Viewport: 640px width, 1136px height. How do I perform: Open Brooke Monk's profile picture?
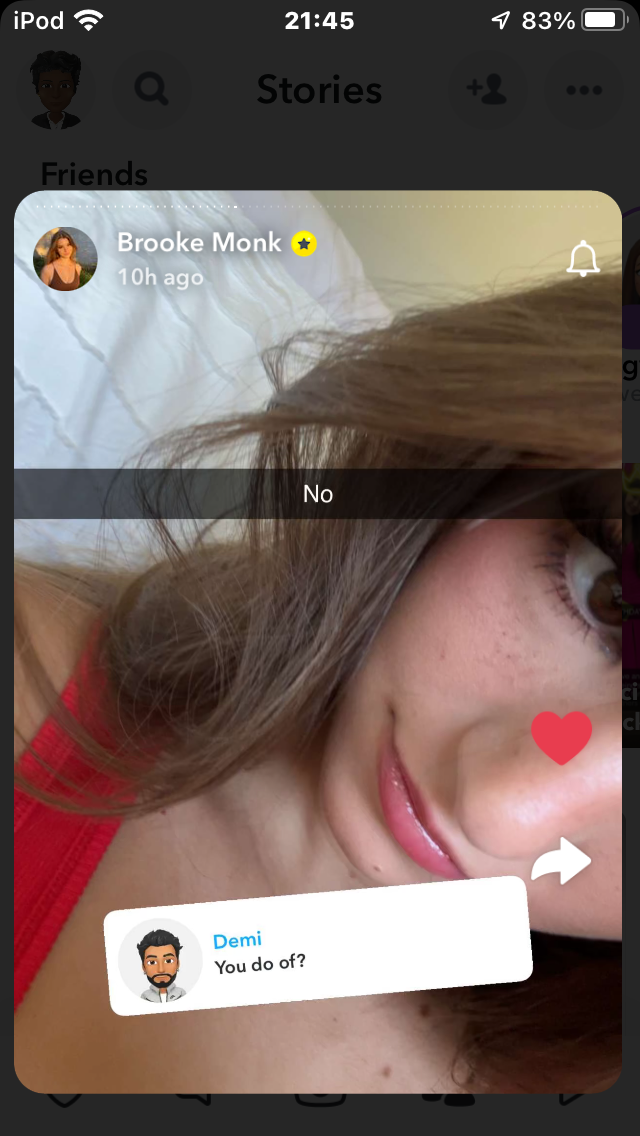[65, 259]
